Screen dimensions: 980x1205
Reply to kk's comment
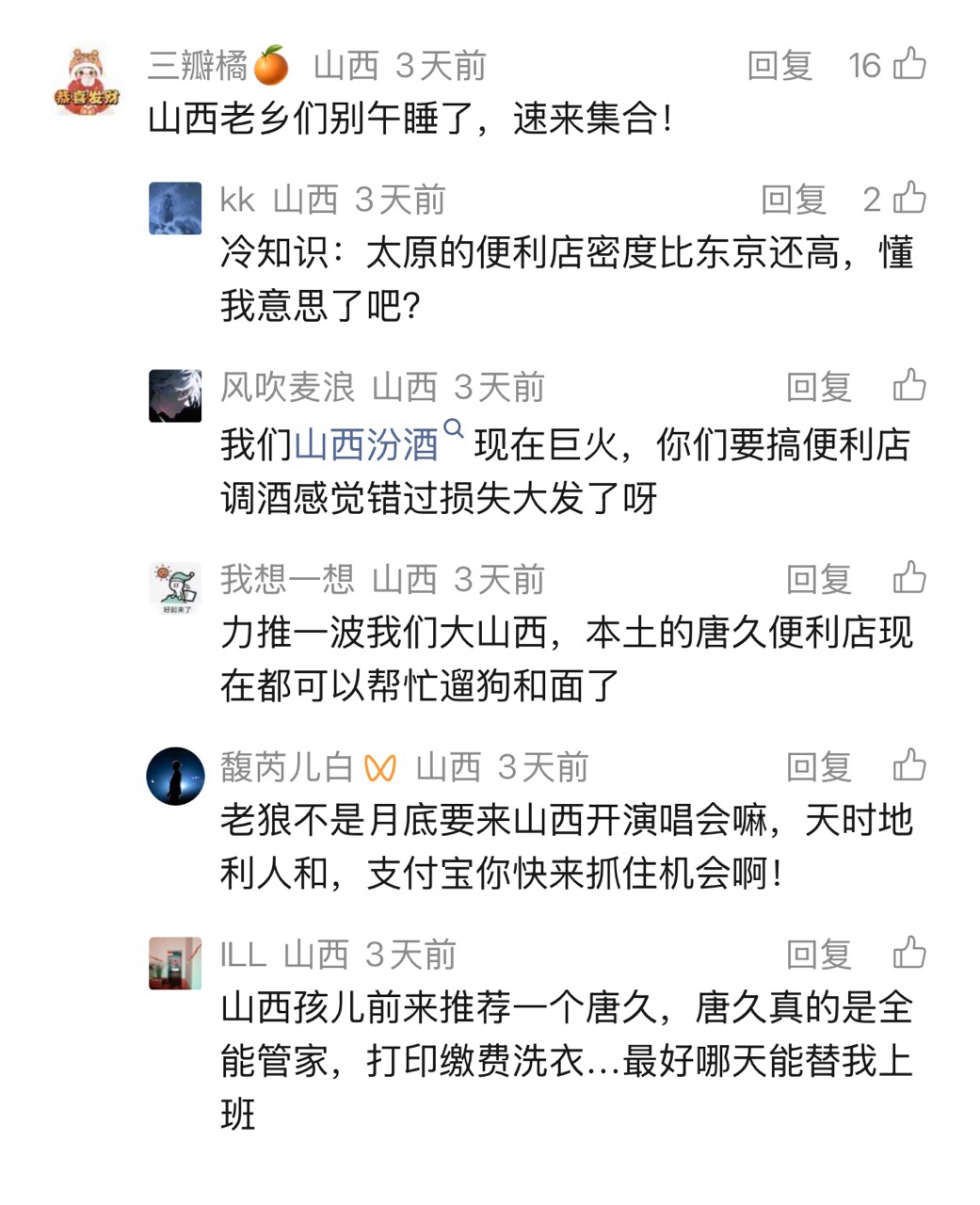pos(793,200)
